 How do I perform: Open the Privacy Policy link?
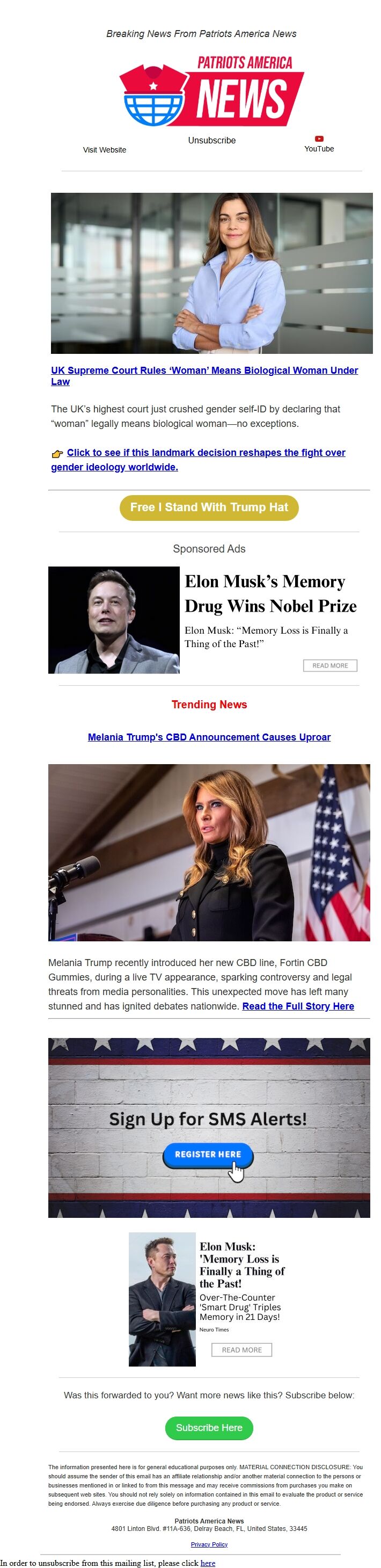209,1544
